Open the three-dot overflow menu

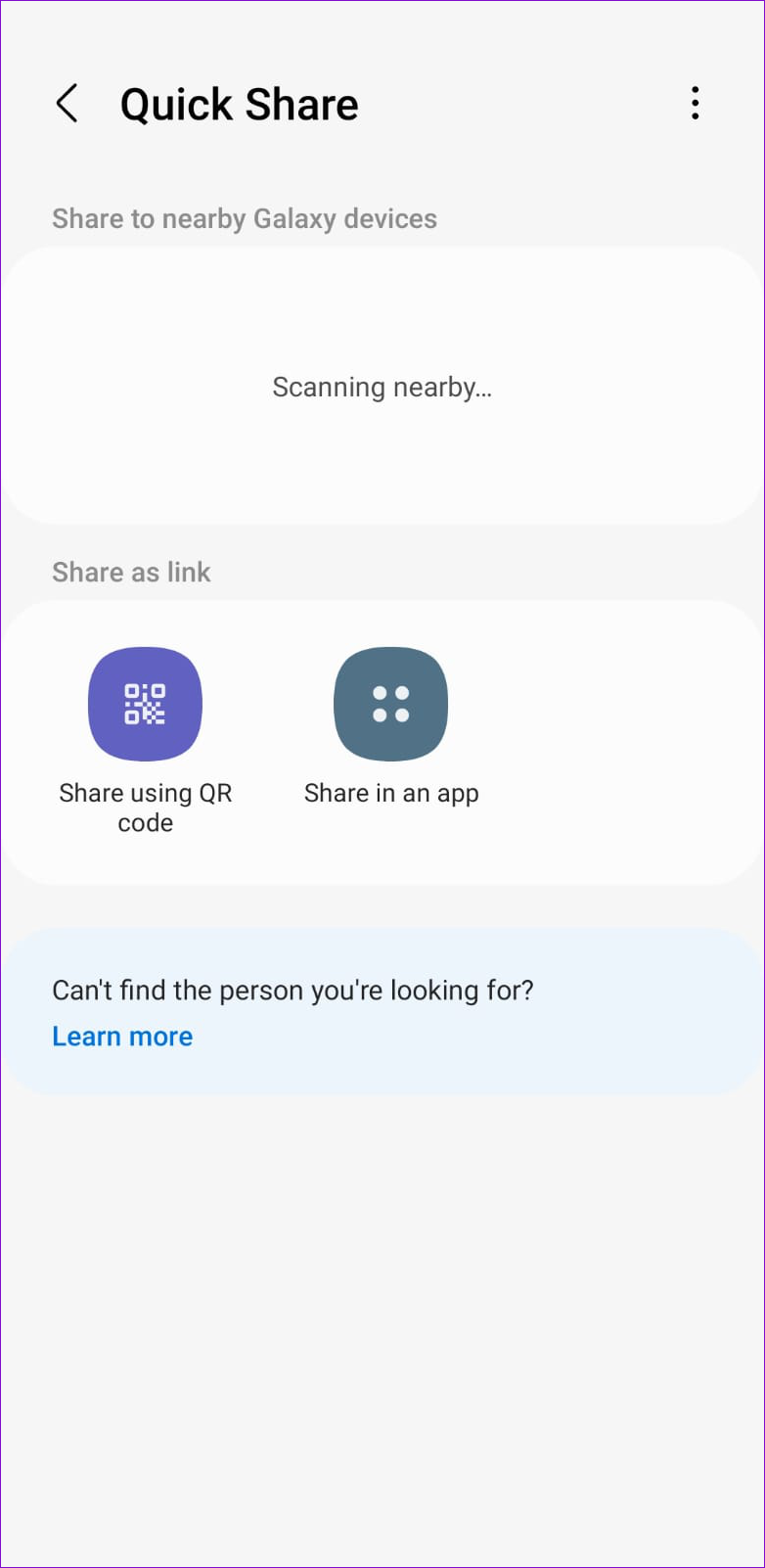pyautogui.click(x=695, y=103)
